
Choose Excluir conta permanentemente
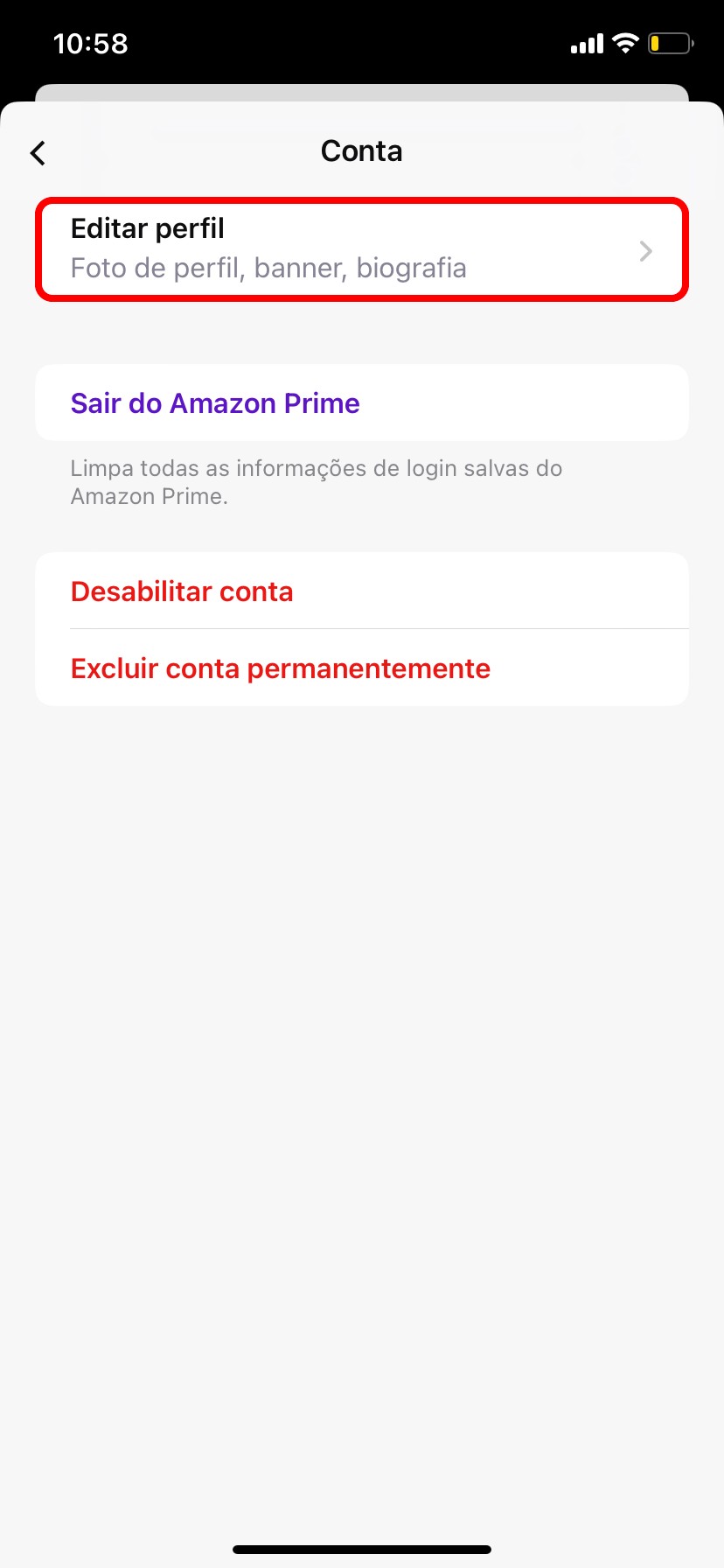click(280, 668)
